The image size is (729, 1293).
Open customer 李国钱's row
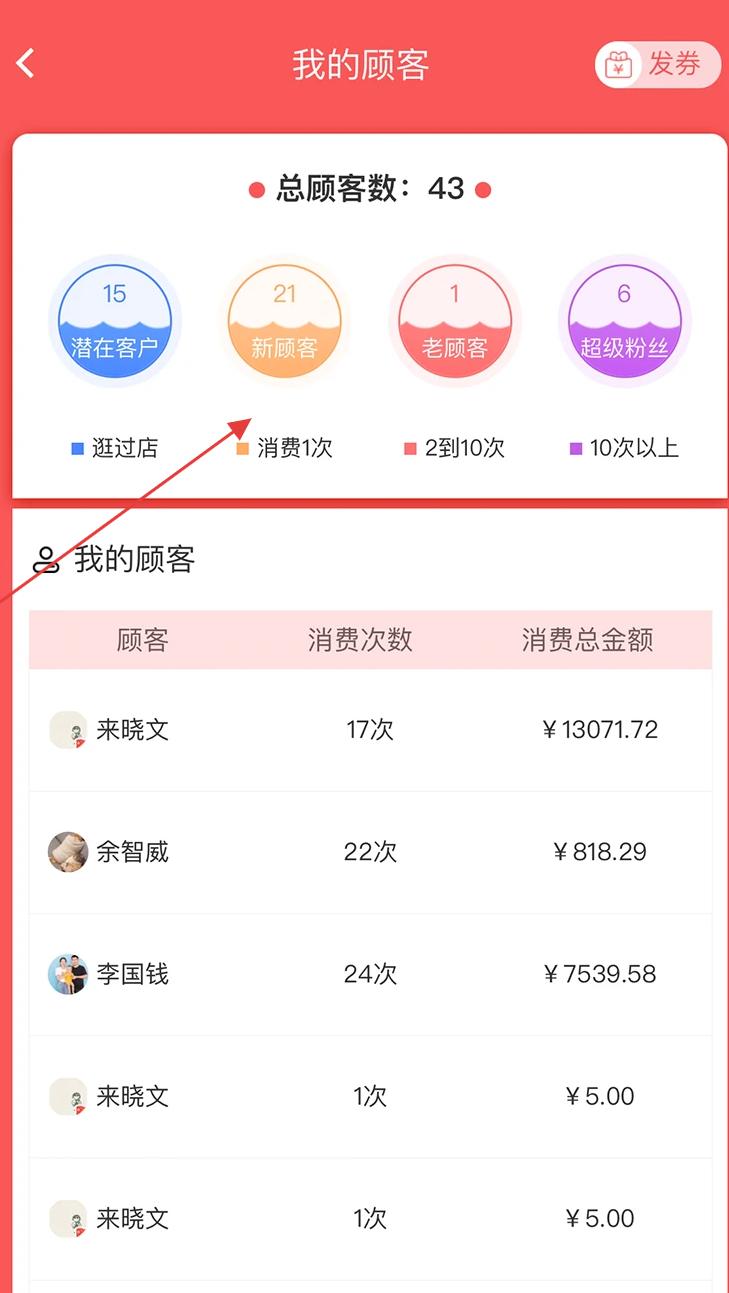coord(370,974)
